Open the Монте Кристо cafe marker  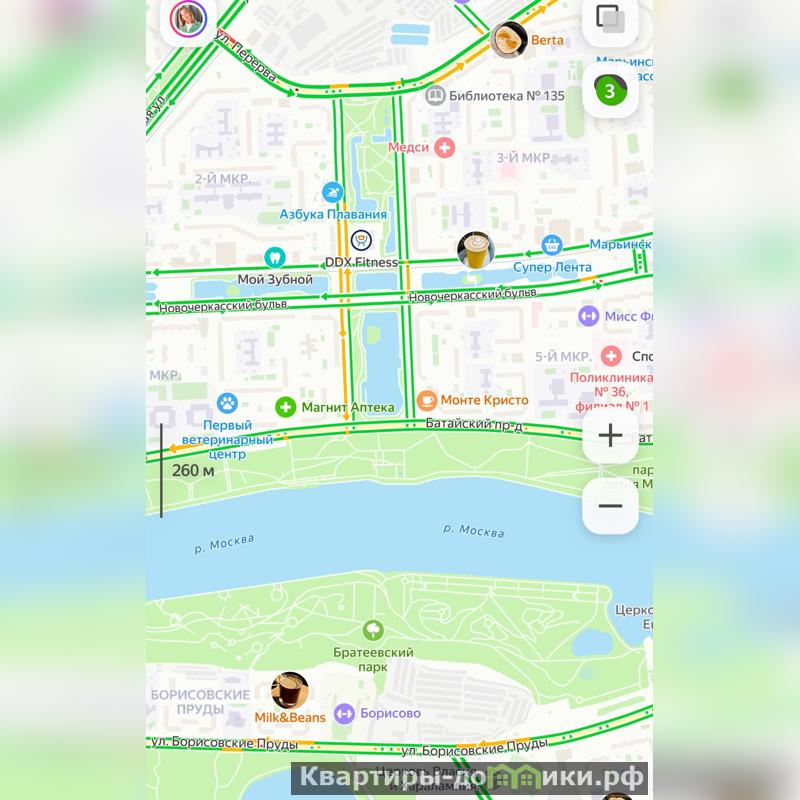coord(427,400)
